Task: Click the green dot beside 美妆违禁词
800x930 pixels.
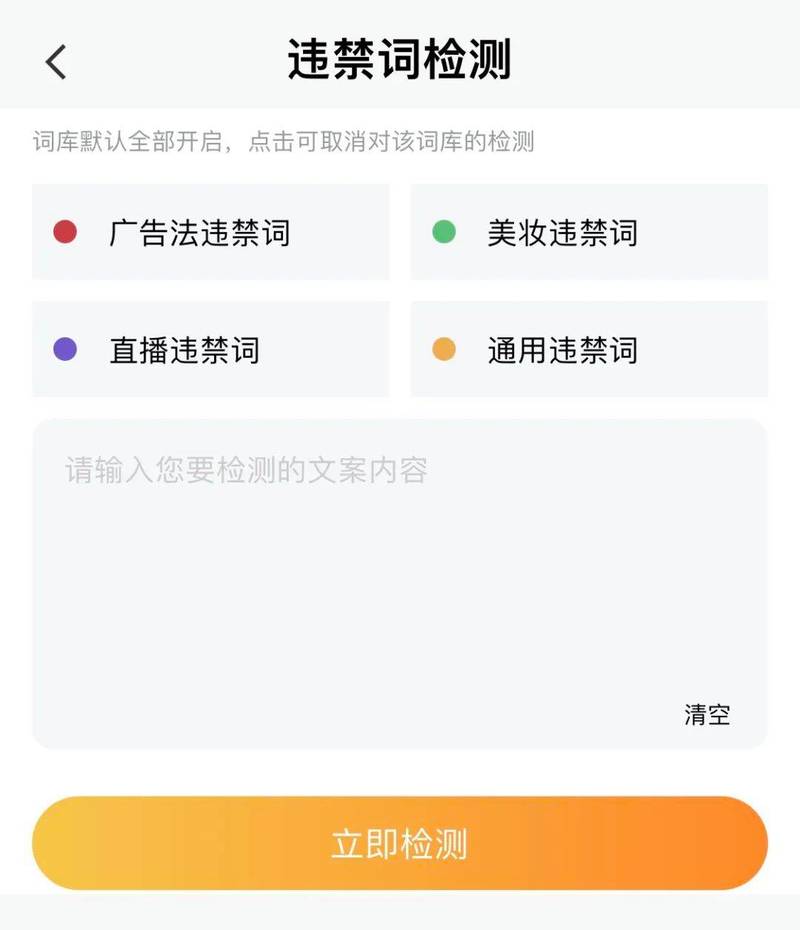Action: pyautogui.click(x=442, y=232)
